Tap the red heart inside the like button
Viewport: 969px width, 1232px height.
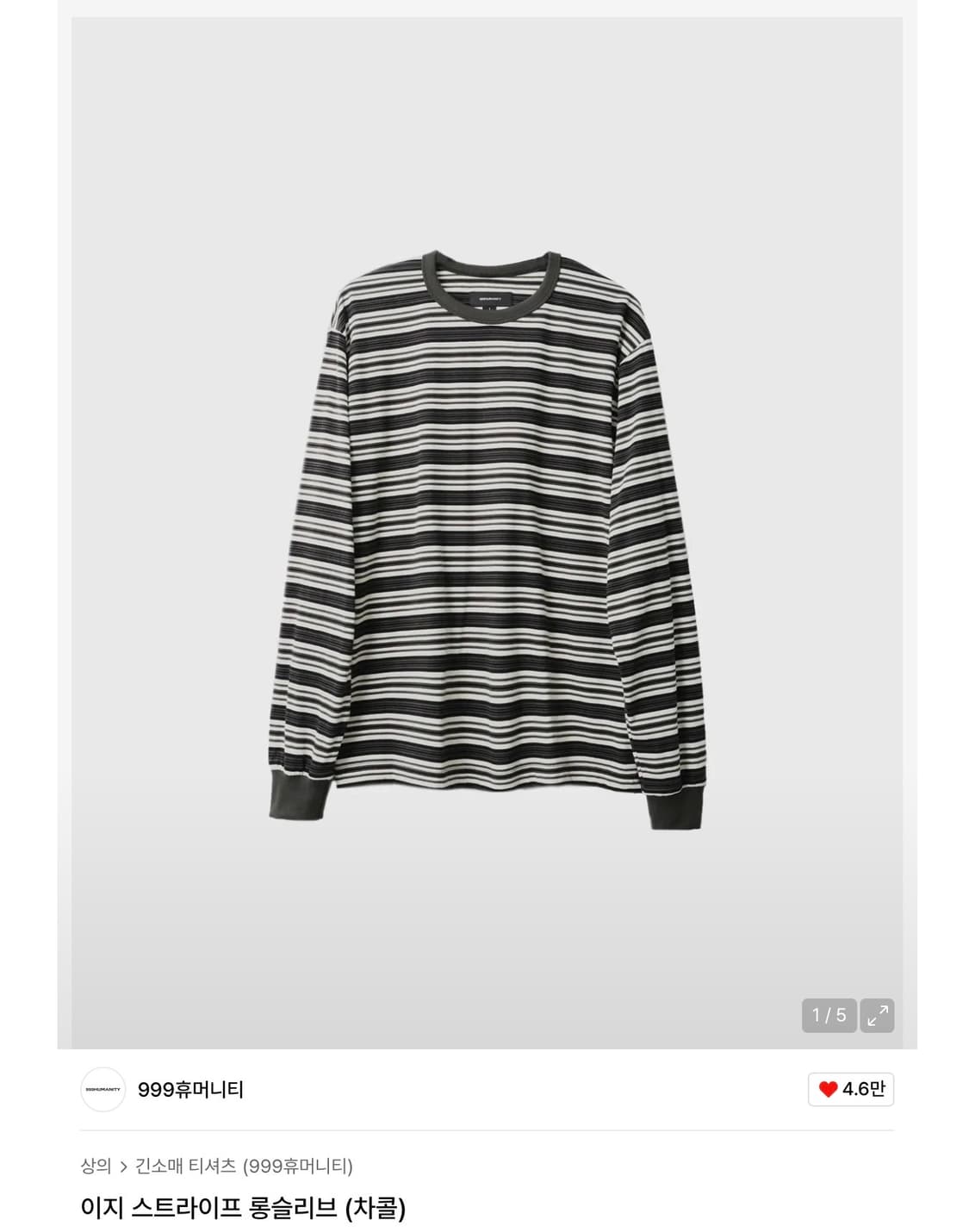[831, 1090]
